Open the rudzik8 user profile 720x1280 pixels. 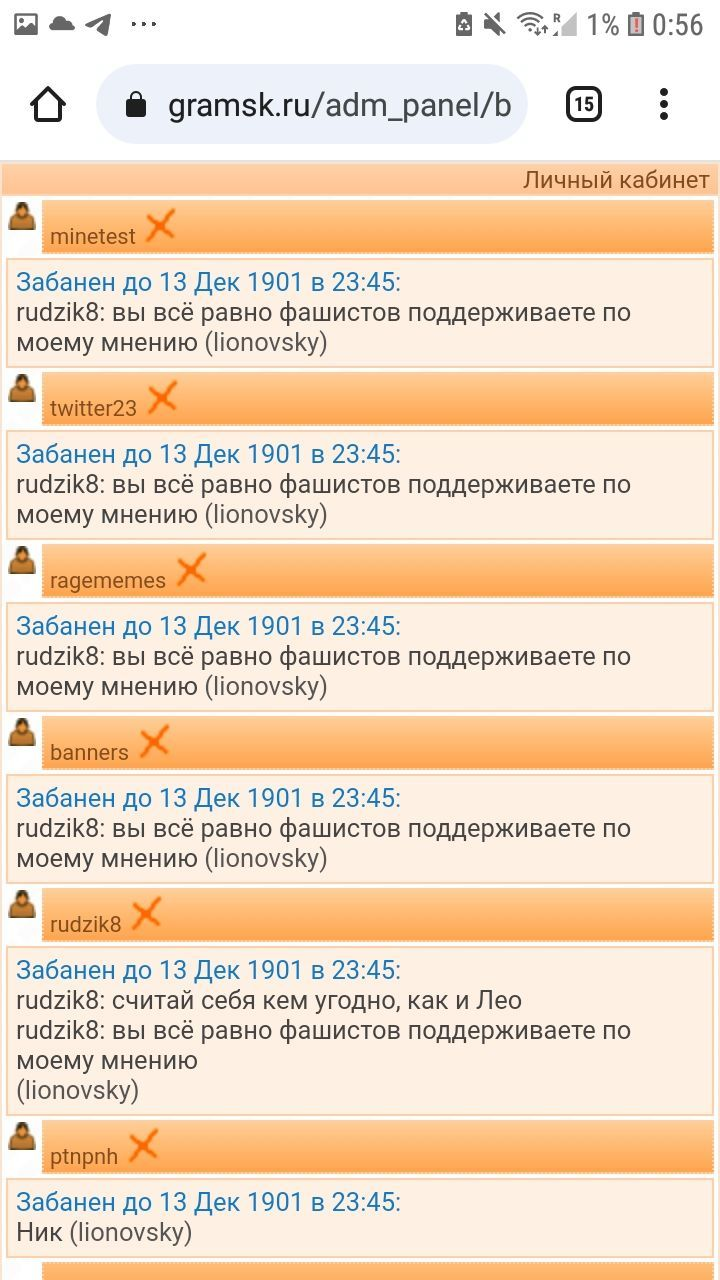click(x=86, y=925)
